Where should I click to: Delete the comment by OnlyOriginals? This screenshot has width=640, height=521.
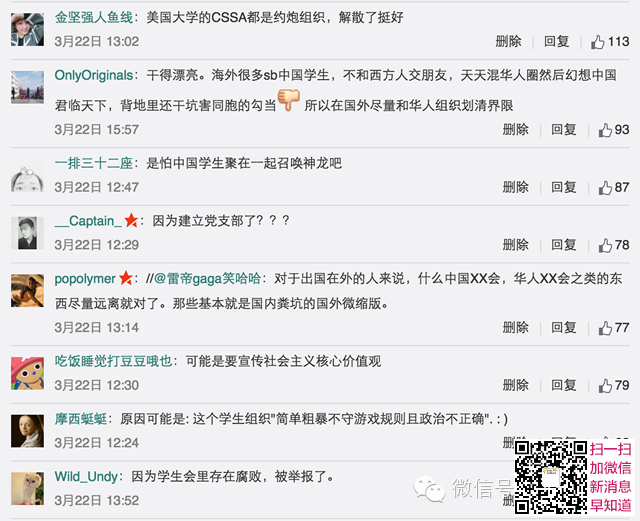coord(515,130)
